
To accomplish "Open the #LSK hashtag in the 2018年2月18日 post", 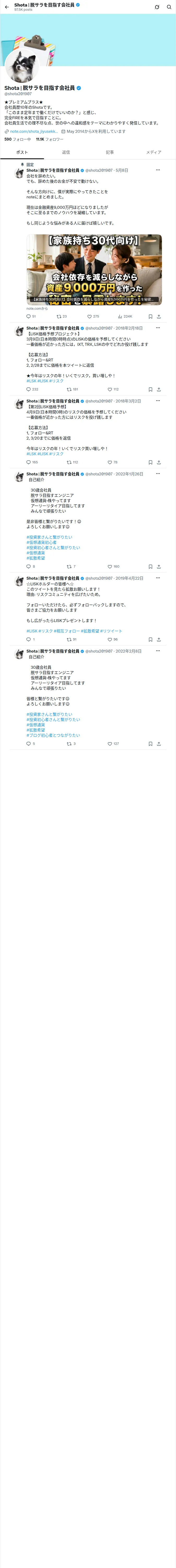I will [x=31, y=381].
